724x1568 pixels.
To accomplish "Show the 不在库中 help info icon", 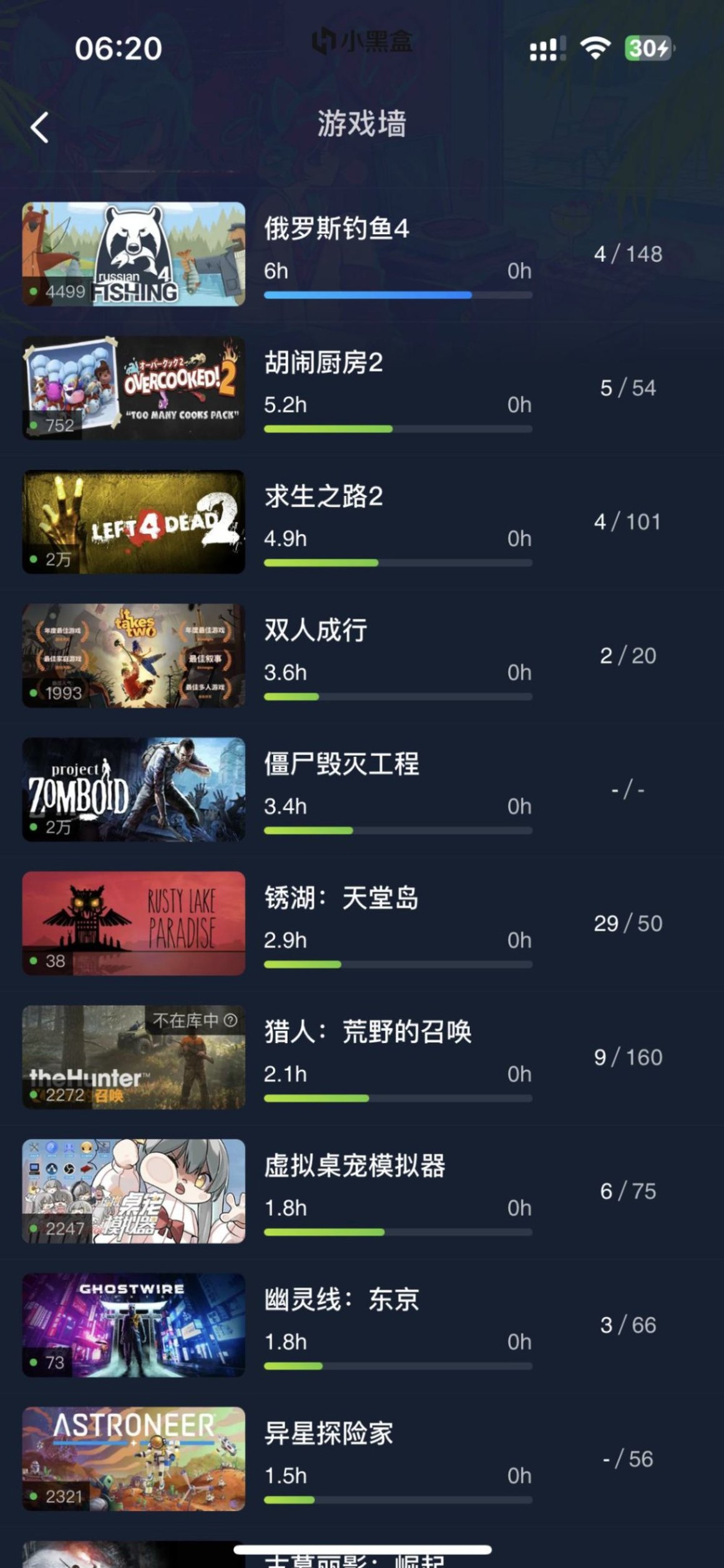I will pyautogui.click(x=230, y=1020).
